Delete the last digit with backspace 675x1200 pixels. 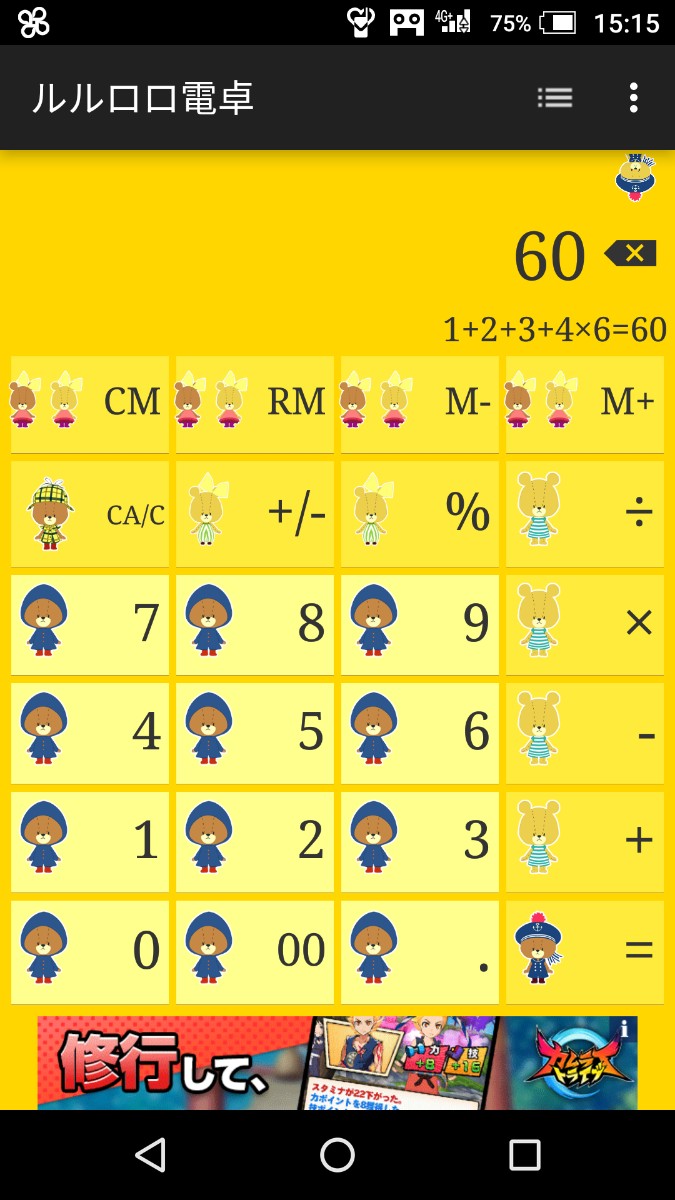(x=631, y=254)
